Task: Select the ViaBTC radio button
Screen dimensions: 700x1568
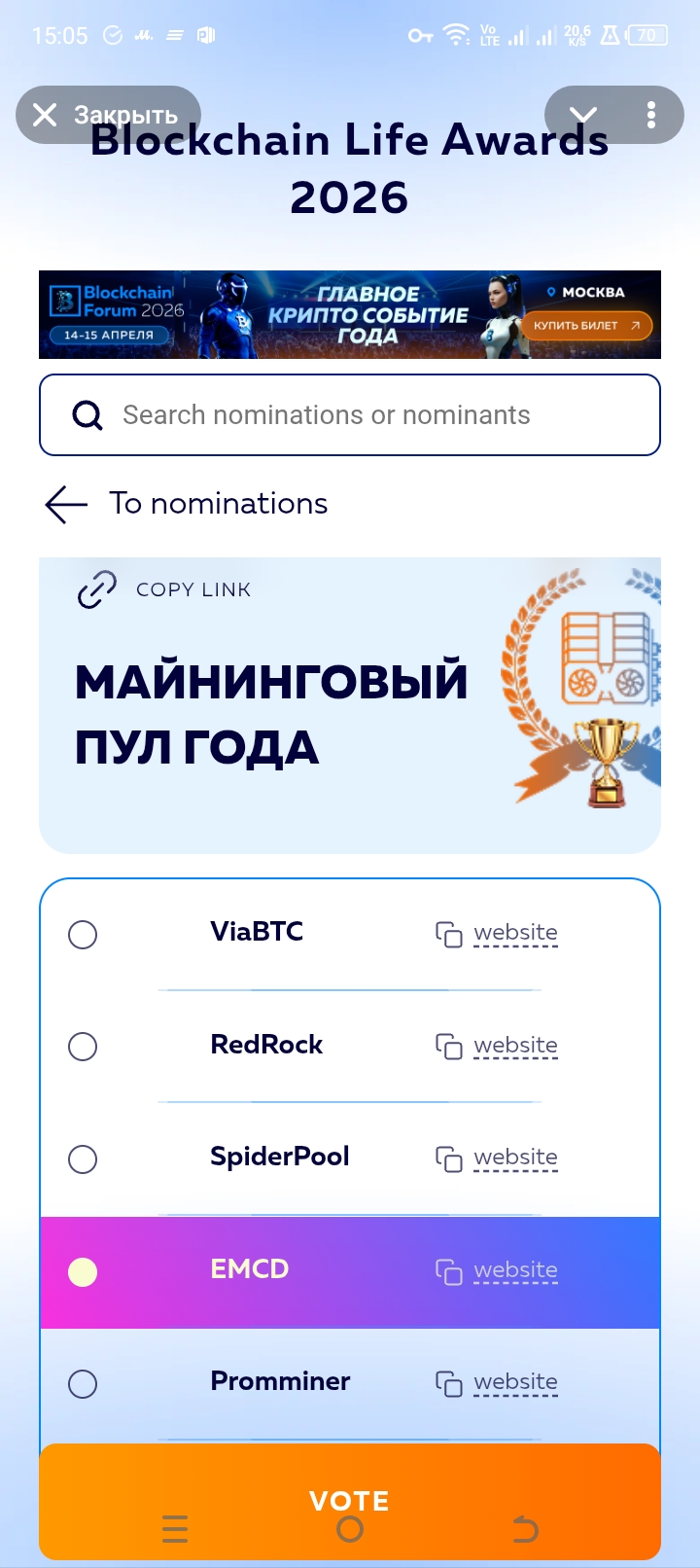Action: pos(83,935)
